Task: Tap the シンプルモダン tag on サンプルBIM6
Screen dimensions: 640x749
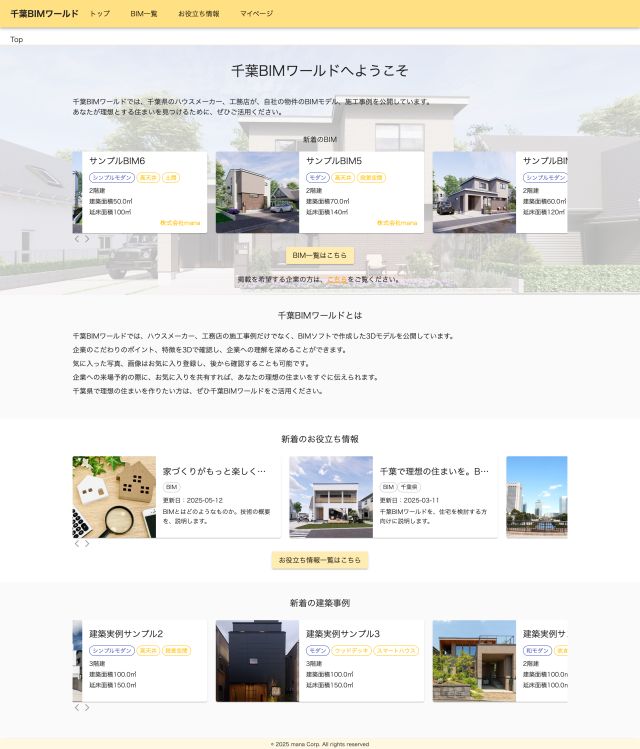Action: click(x=112, y=177)
